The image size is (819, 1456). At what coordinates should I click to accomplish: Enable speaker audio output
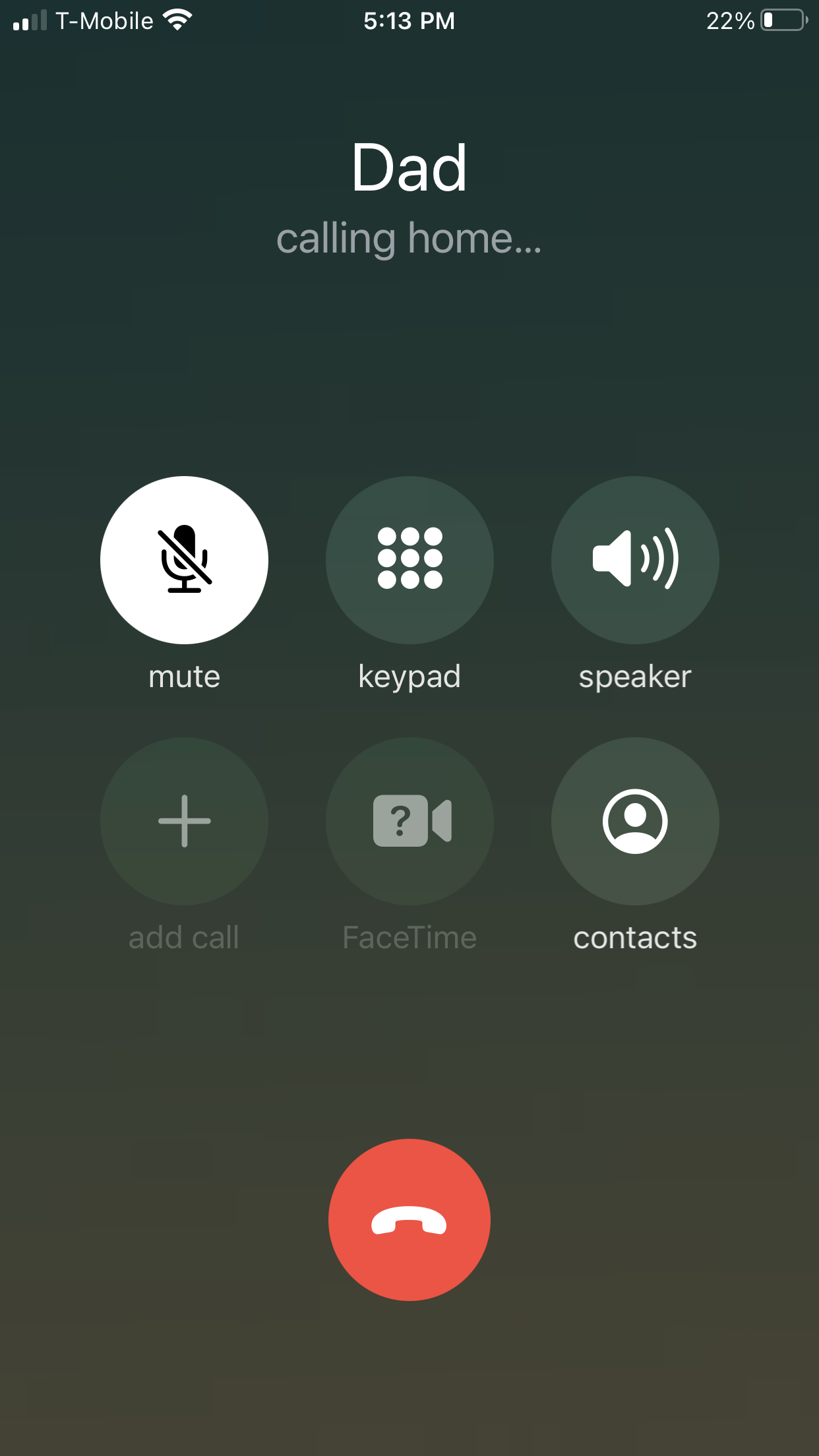pyautogui.click(x=635, y=559)
